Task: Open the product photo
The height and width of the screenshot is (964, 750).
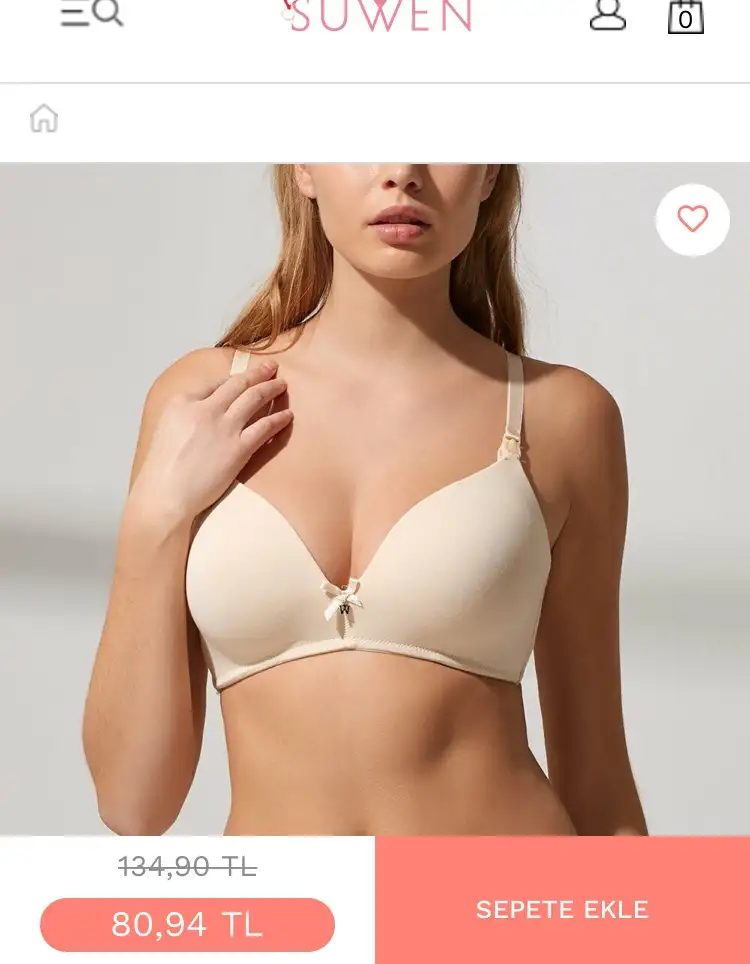Action: pyautogui.click(x=375, y=500)
